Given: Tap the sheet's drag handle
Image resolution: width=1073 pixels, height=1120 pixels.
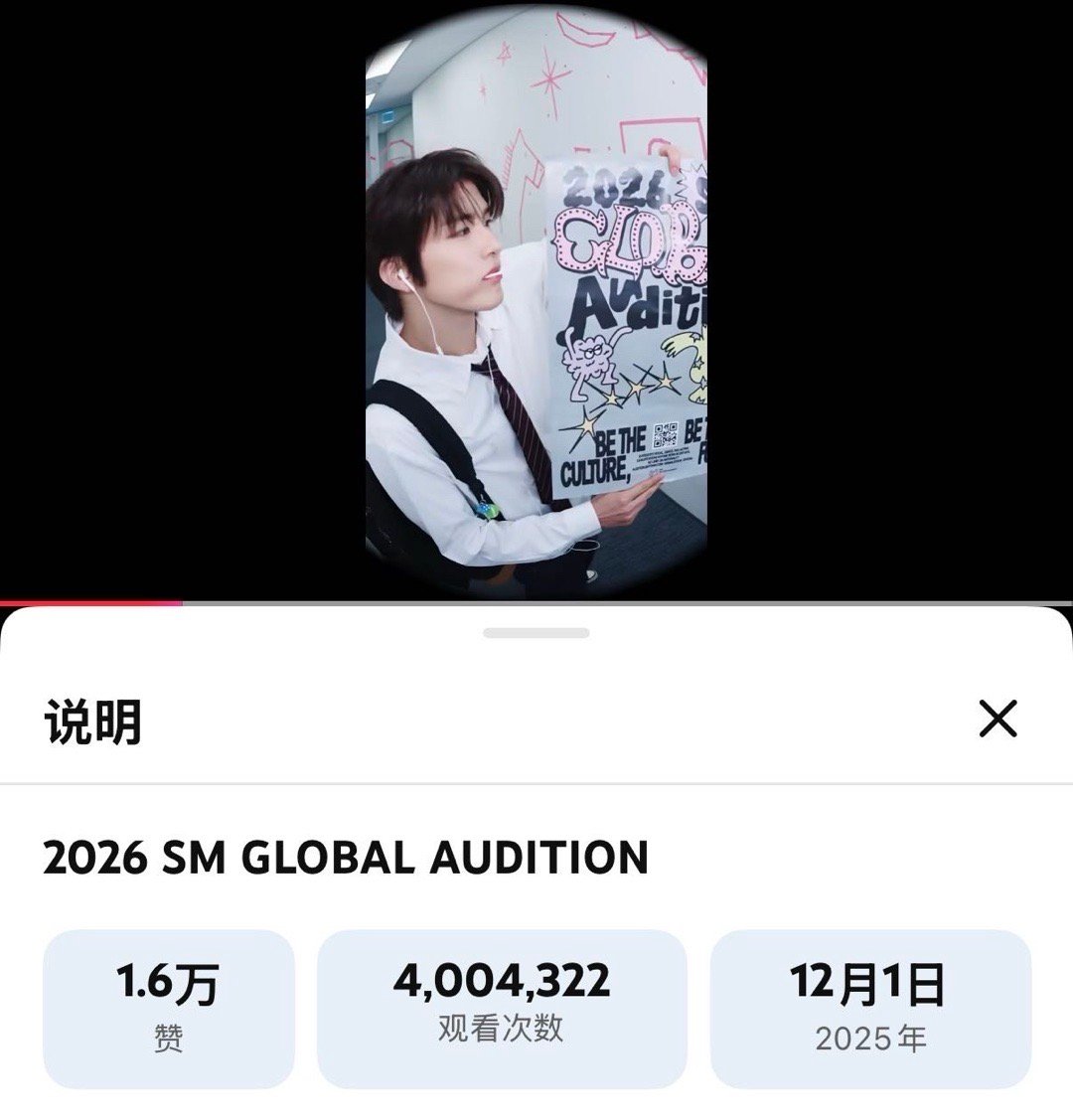Looking at the screenshot, I should pos(536,633).
